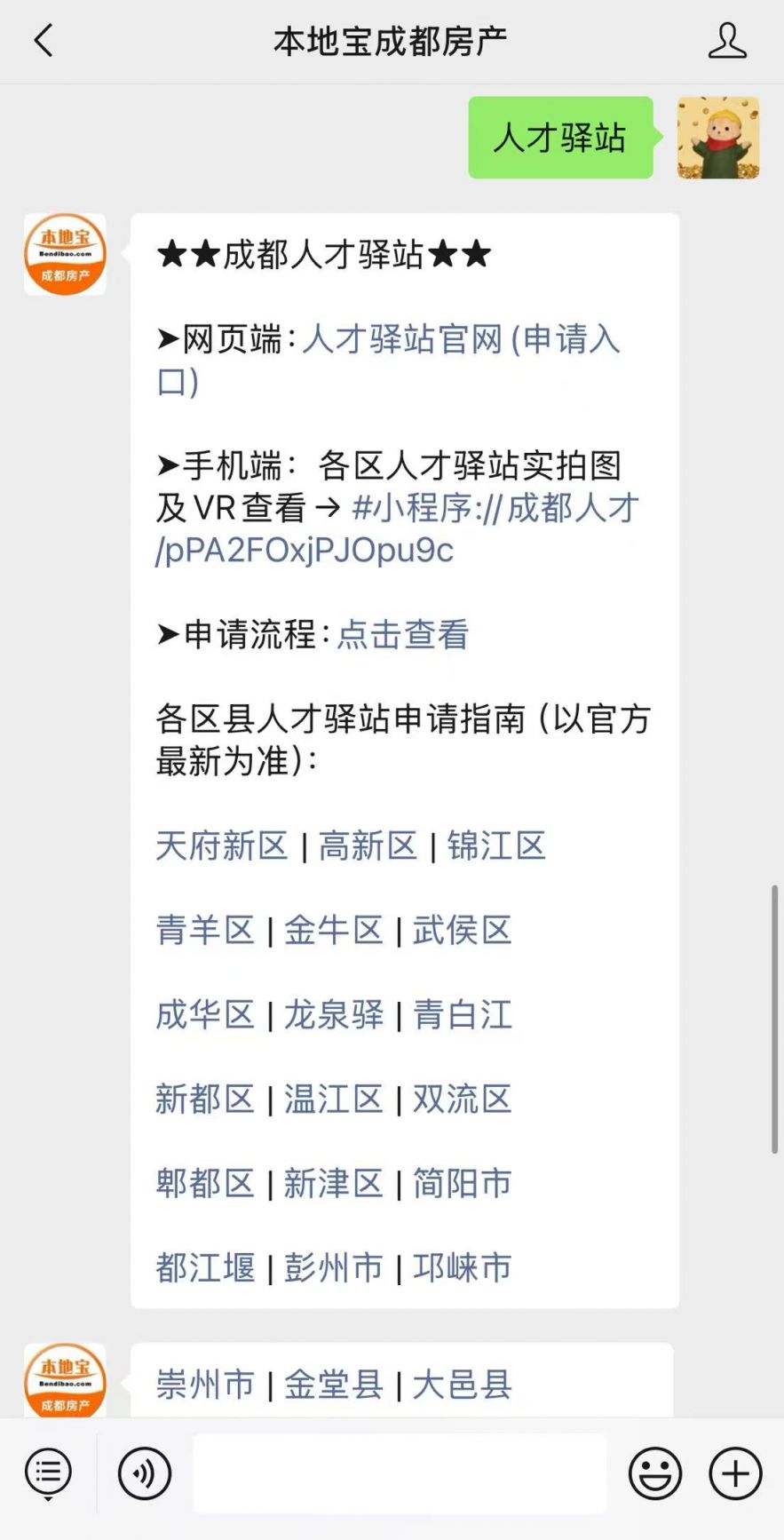
Task: Switch to the menu list button
Action: (x=48, y=1473)
